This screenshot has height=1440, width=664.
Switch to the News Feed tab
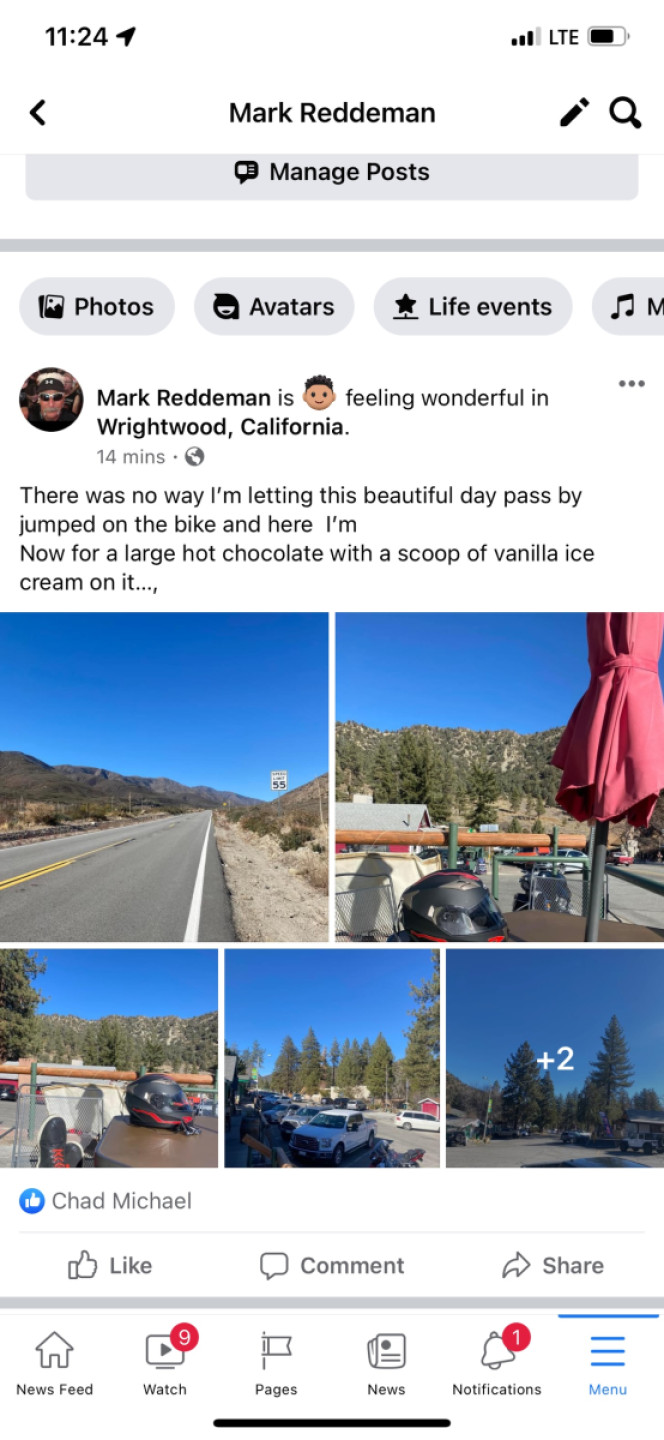tap(55, 1363)
